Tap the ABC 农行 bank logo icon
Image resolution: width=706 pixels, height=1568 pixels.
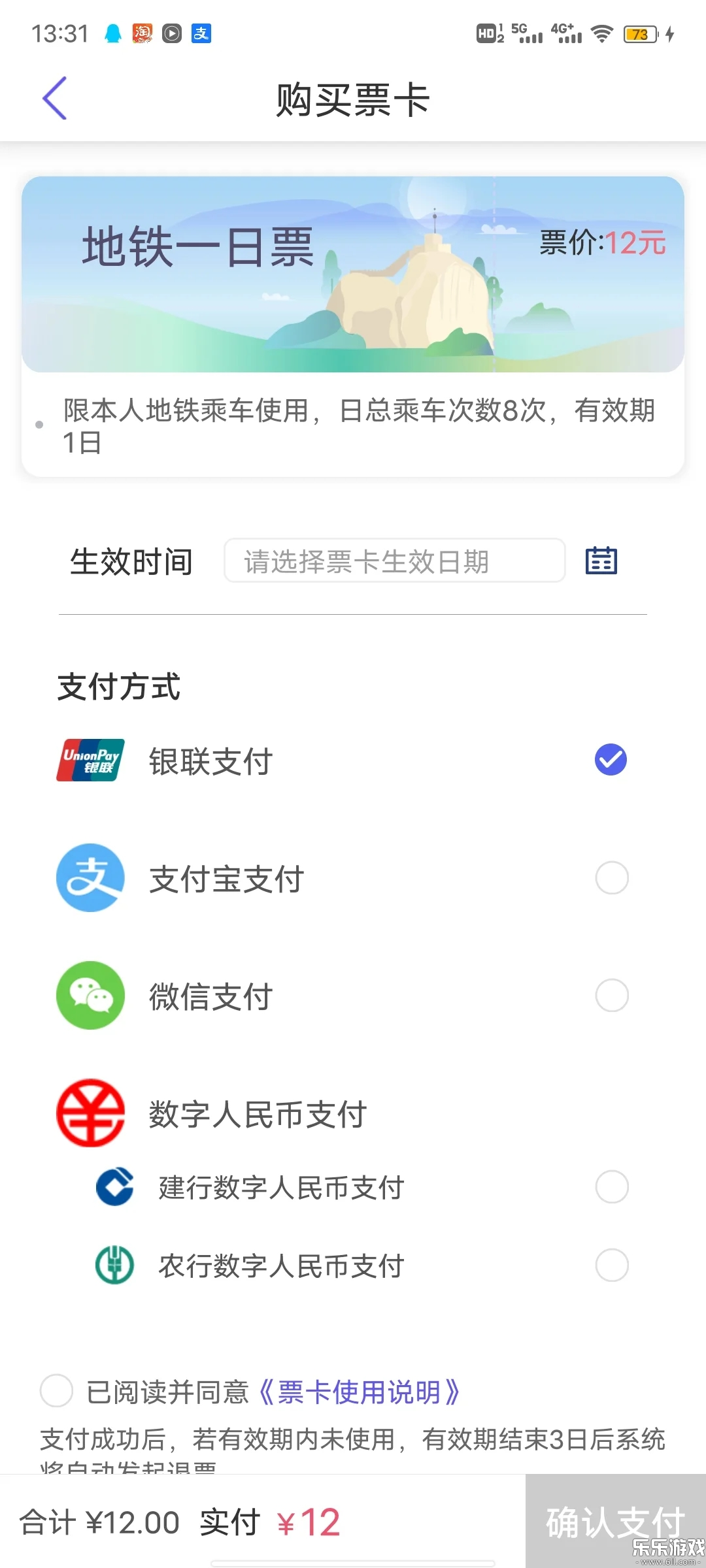[x=114, y=1264]
